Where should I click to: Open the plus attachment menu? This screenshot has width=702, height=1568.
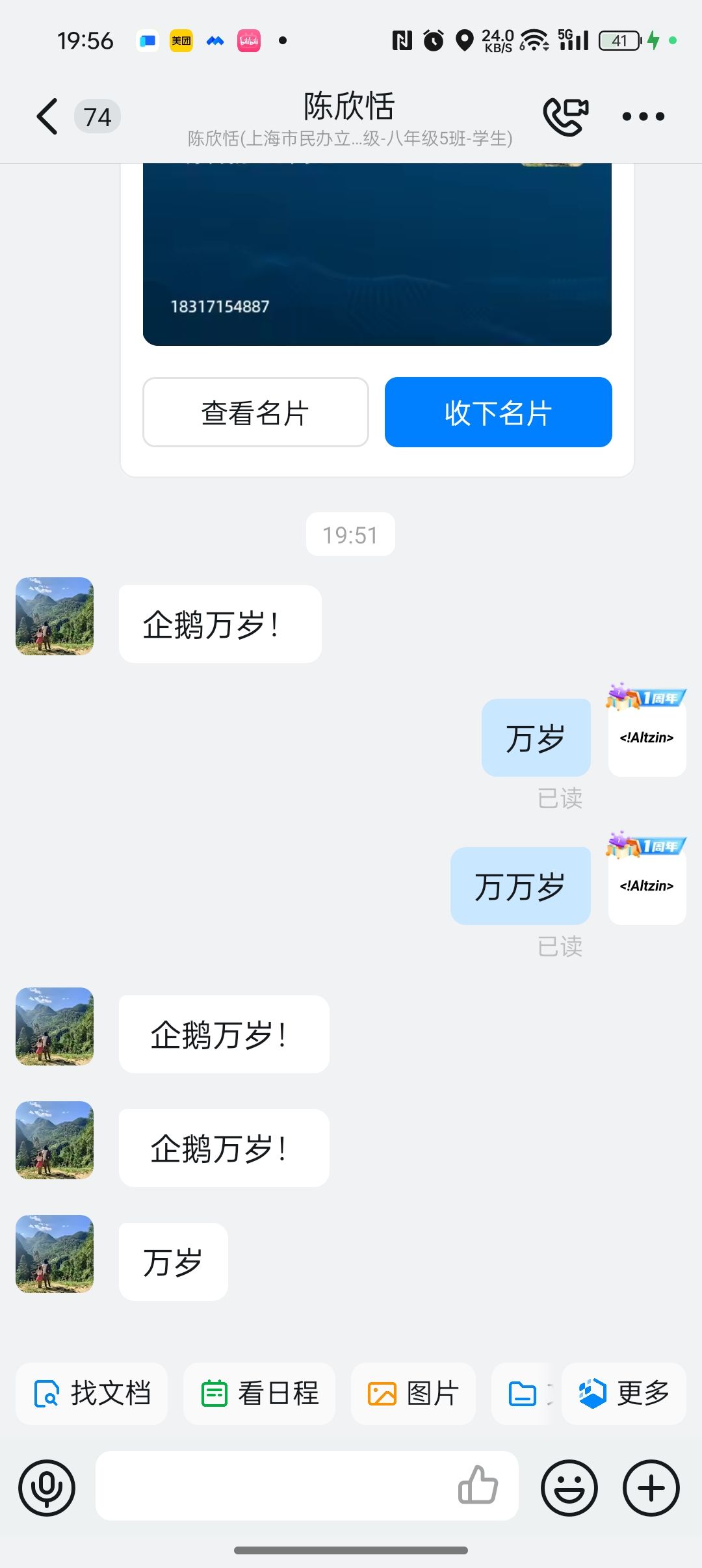pyautogui.click(x=651, y=1488)
